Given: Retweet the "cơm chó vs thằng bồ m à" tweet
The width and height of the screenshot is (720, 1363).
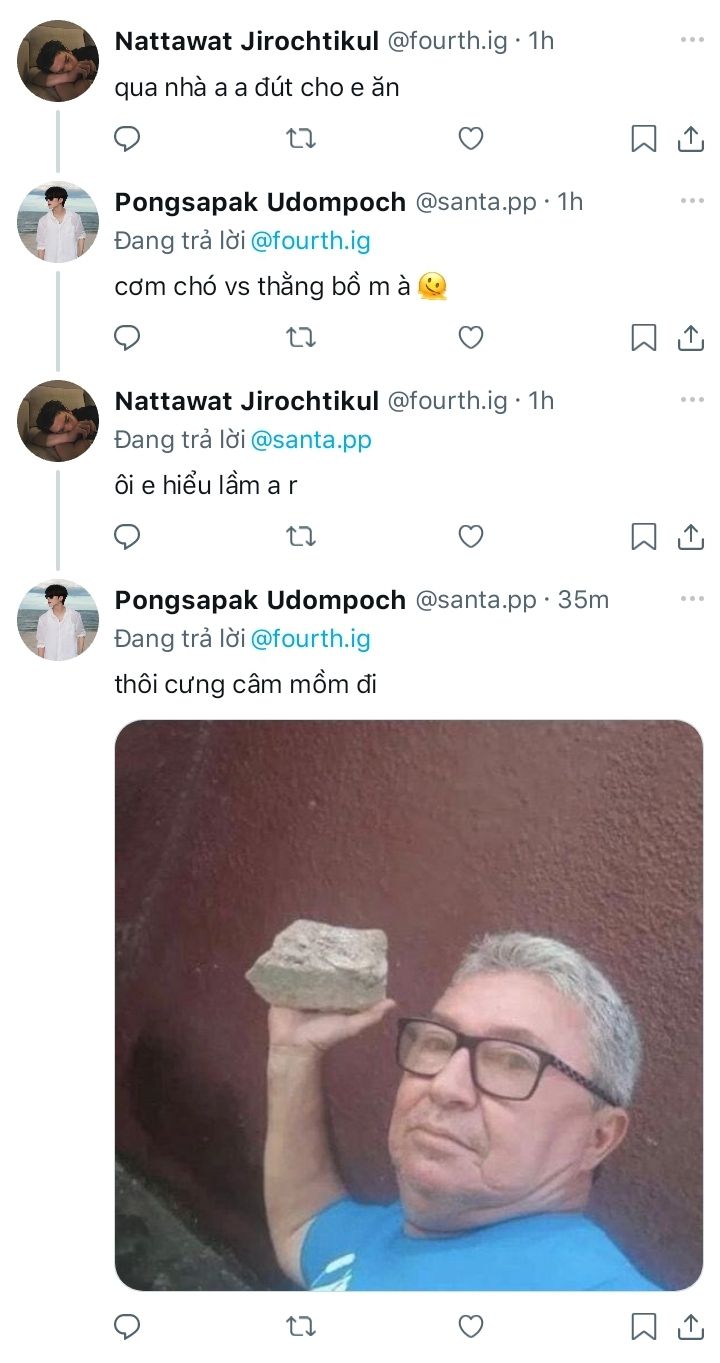Looking at the screenshot, I should [x=300, y=338].
